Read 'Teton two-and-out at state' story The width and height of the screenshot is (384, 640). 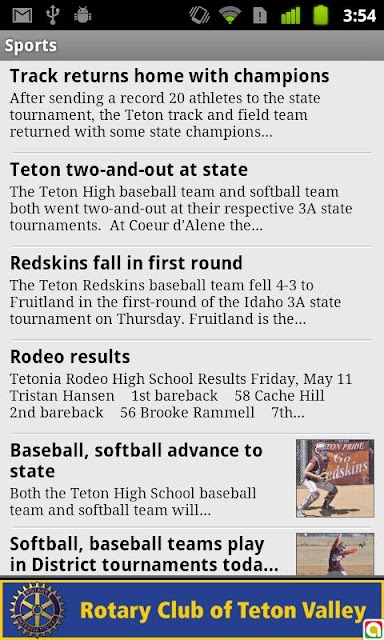[x=192, y=200]
